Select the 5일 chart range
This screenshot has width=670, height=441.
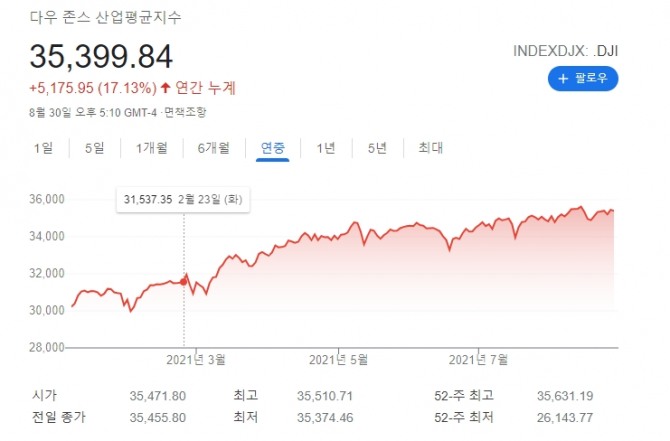[x=94, y=148]
